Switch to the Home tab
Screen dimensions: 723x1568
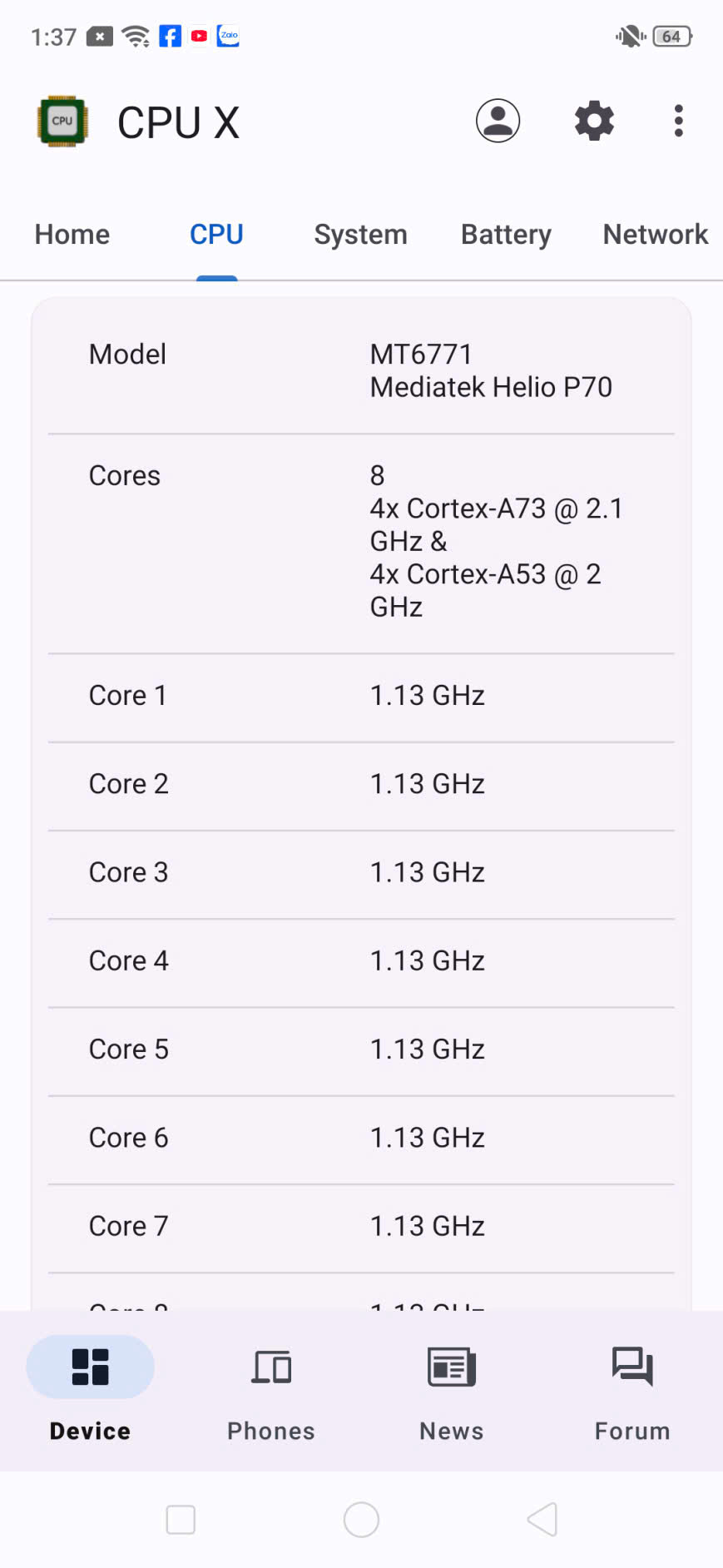[72, 235]
